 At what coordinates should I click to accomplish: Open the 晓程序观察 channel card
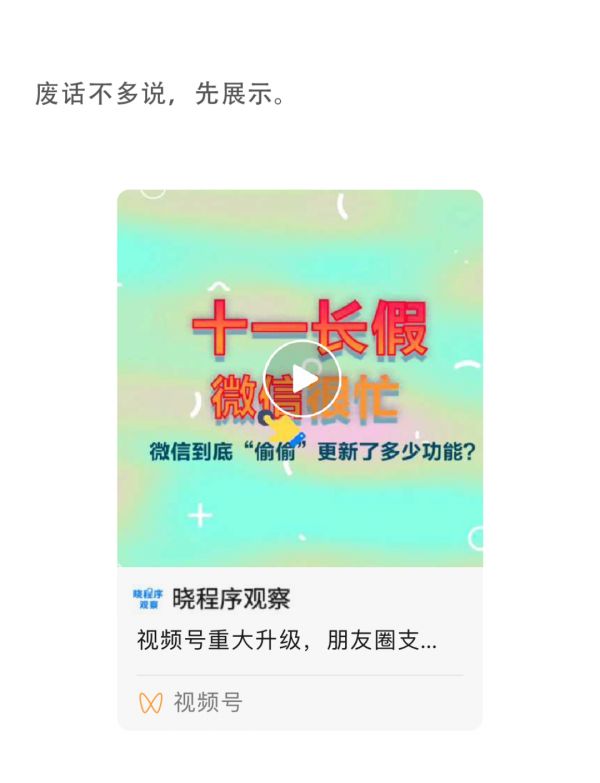pyautogui.click(x=231, y=599)
